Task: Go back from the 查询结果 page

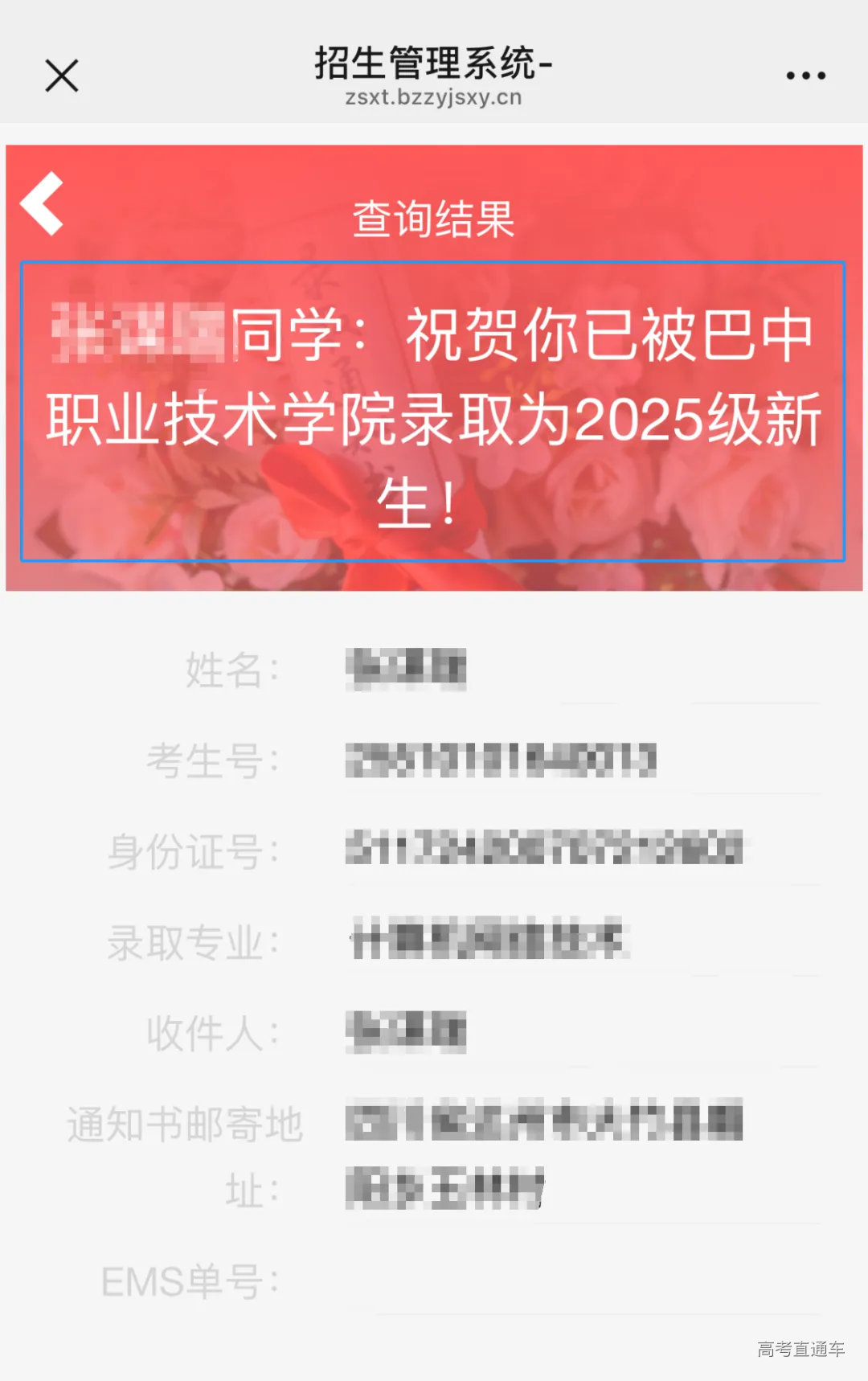Action: 43,203
